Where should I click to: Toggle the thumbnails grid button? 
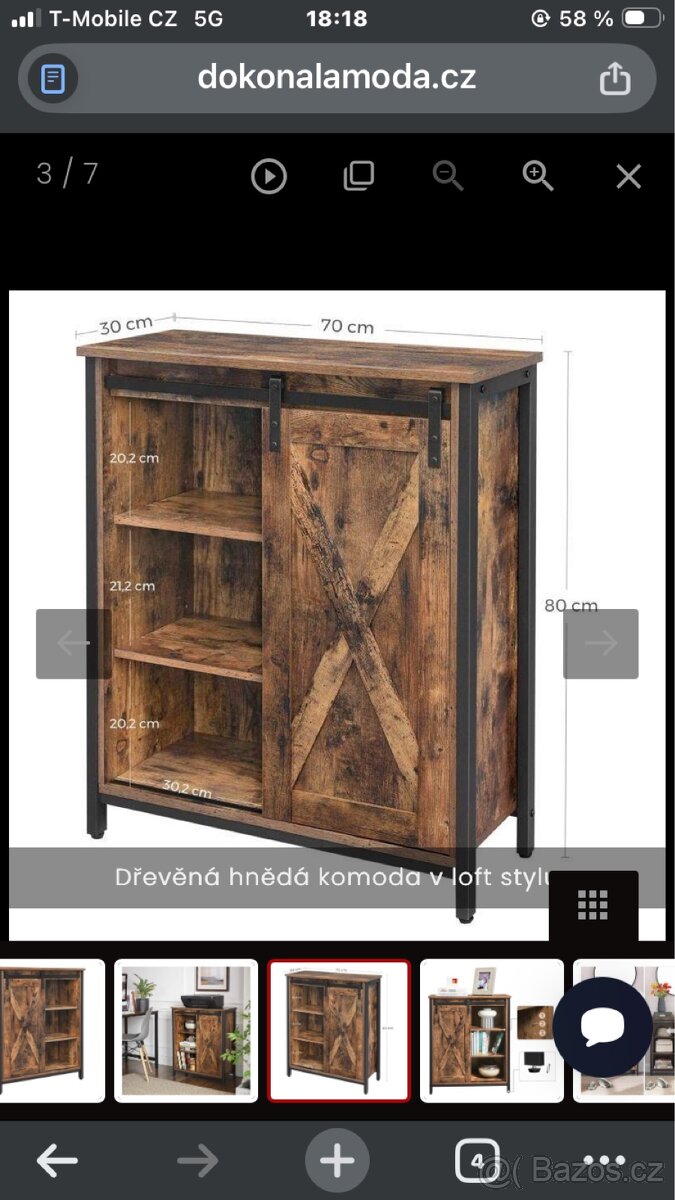593,905
